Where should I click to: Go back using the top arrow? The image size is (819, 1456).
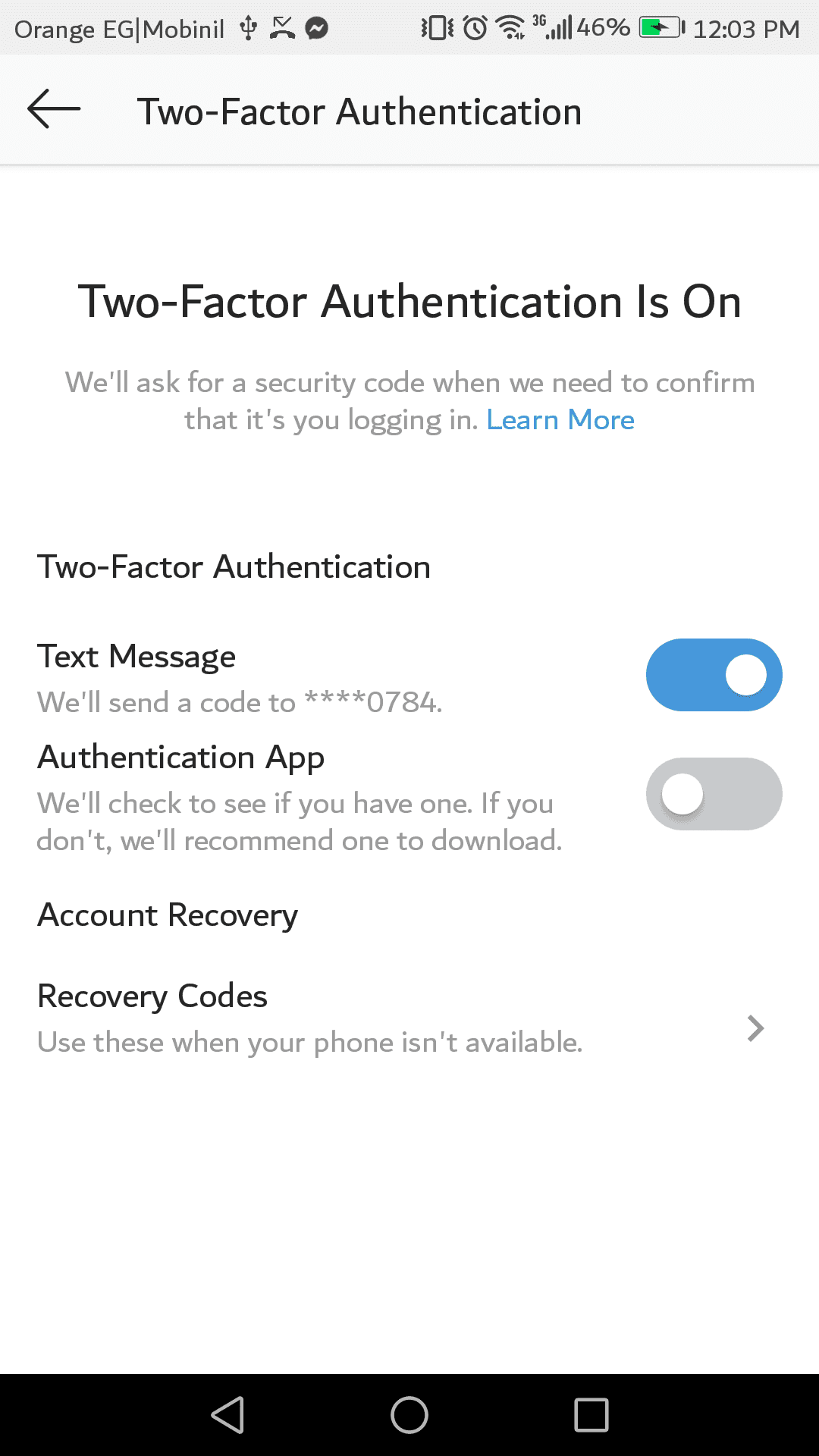(x=54, y=109)
